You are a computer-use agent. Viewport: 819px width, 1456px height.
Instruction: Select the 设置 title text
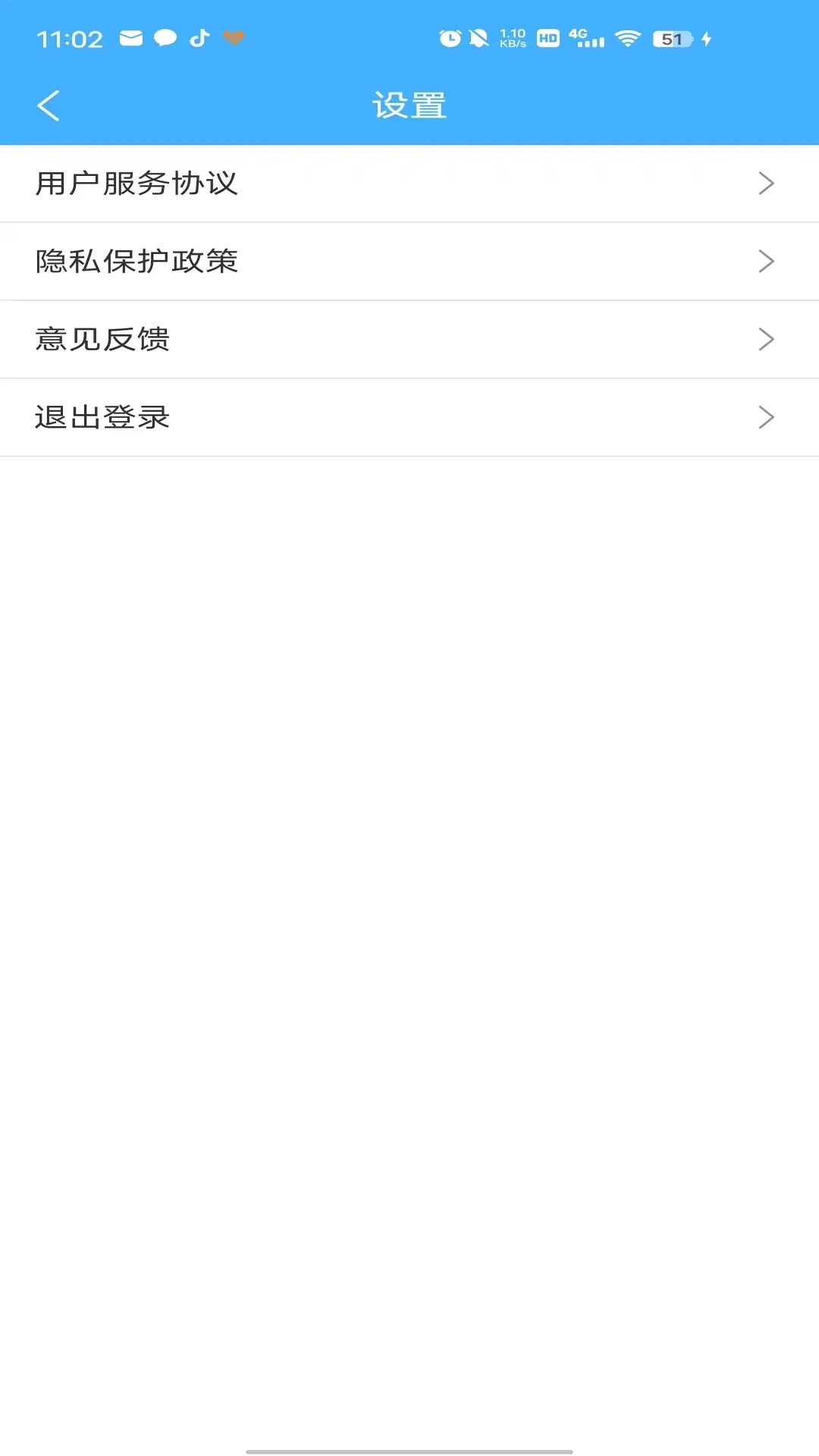pyautogui.click(x=409, y=105)
